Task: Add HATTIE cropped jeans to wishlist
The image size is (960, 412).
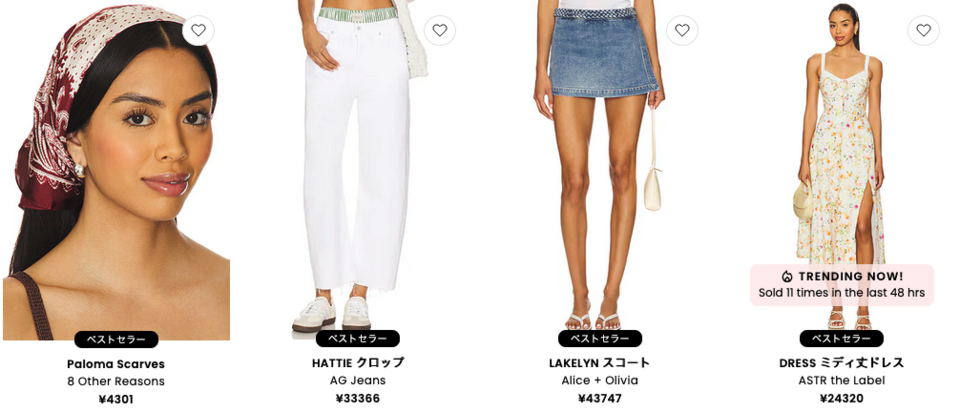Action: click(x=440, y=30)
